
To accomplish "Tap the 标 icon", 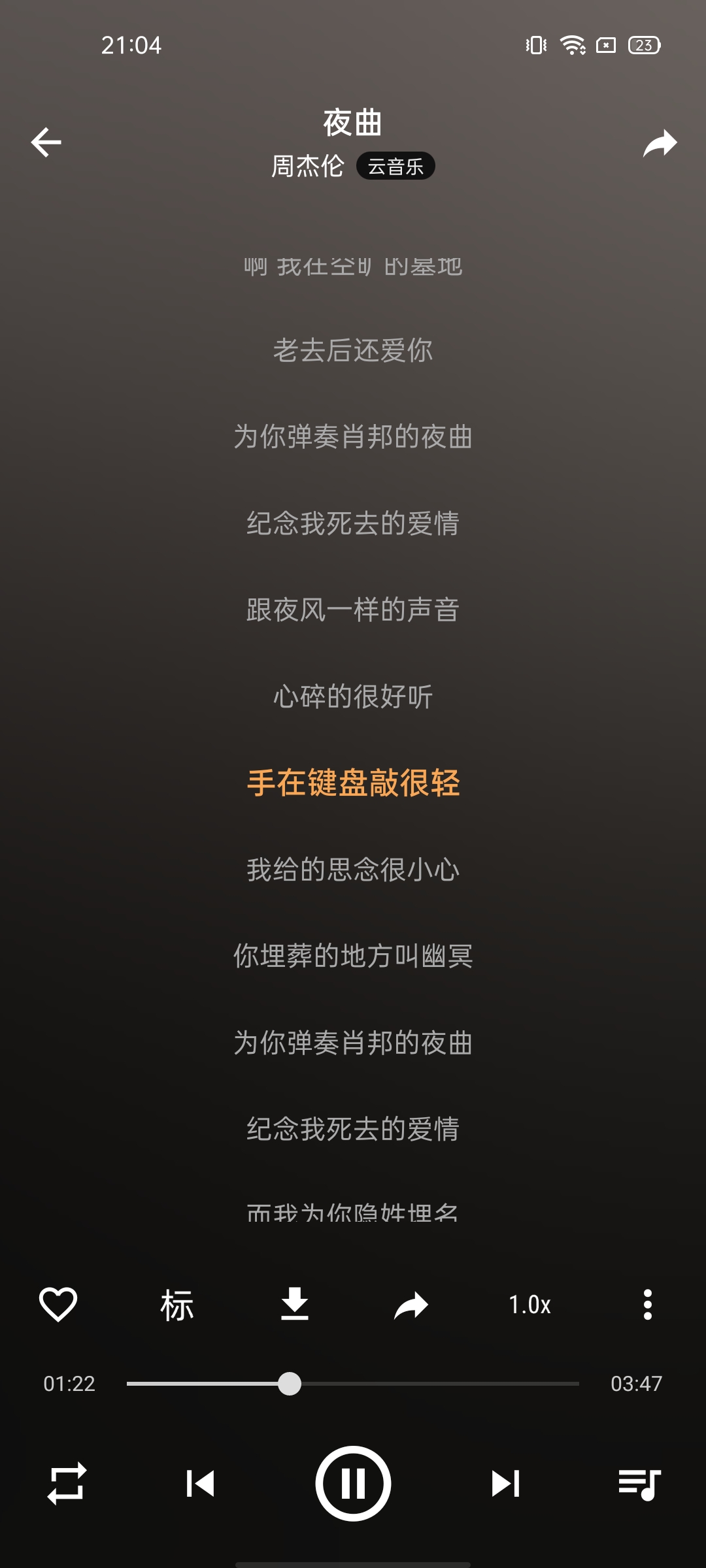I will pyautogui.click(x=177, y=1305).
